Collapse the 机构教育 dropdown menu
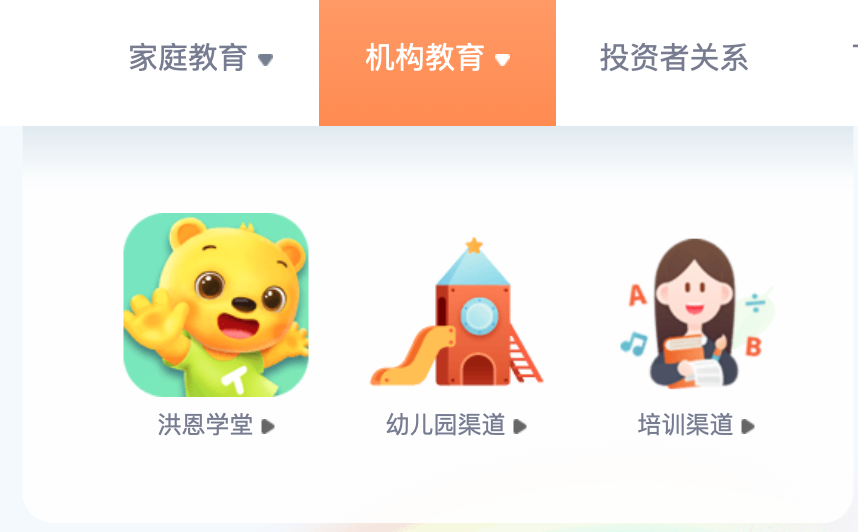 (437, 58)
